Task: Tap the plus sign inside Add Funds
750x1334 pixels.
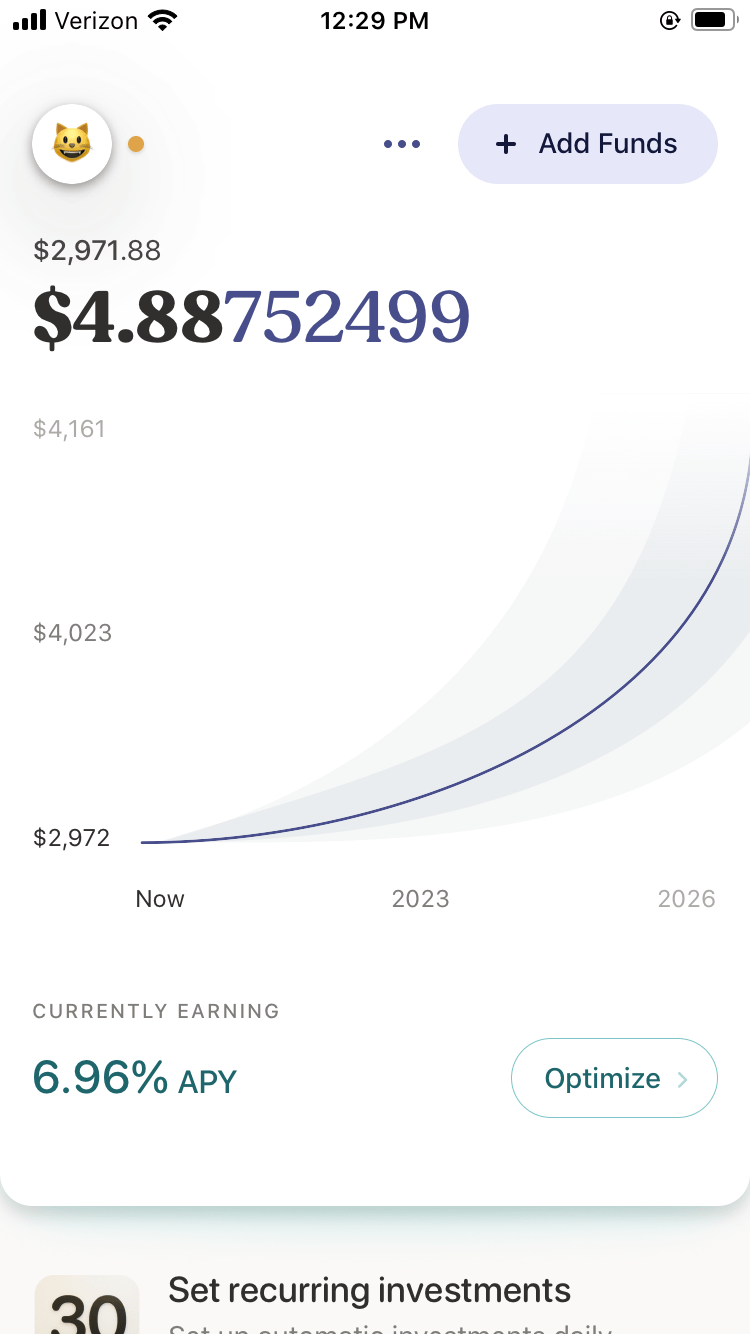Action: (506, 143)
